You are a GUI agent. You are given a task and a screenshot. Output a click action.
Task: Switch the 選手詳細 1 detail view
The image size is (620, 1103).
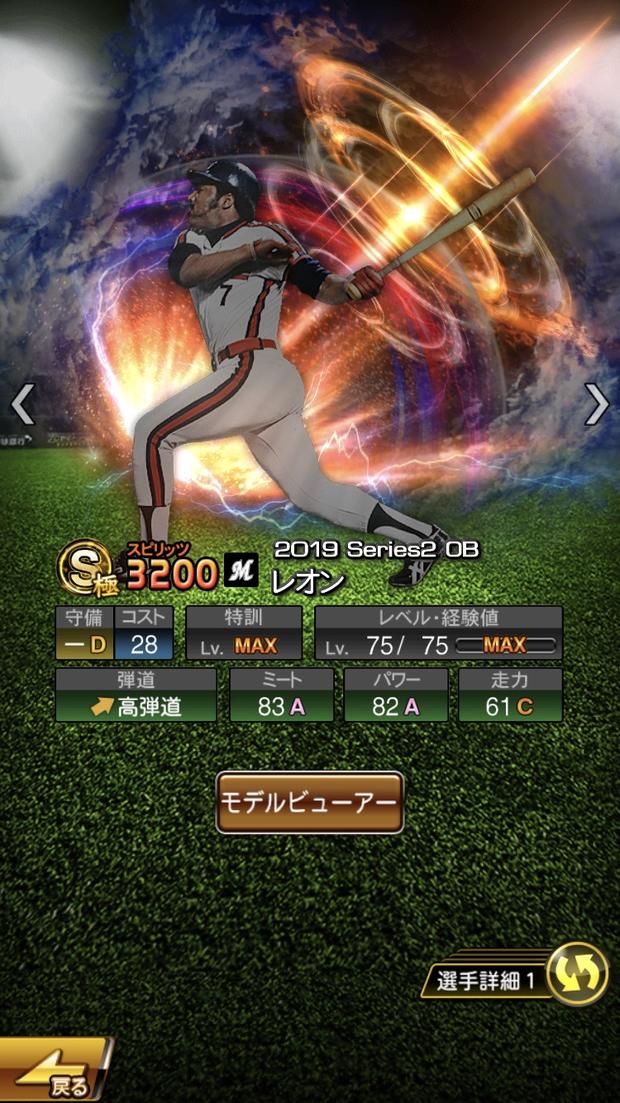coord(577,974)
